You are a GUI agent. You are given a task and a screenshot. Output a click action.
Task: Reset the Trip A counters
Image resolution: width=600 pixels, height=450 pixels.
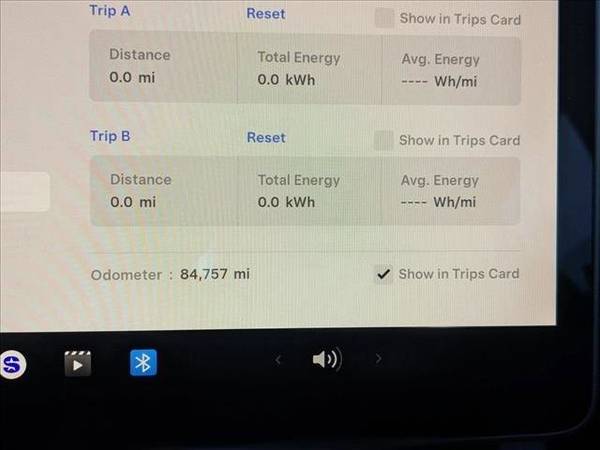pos(265,14)
